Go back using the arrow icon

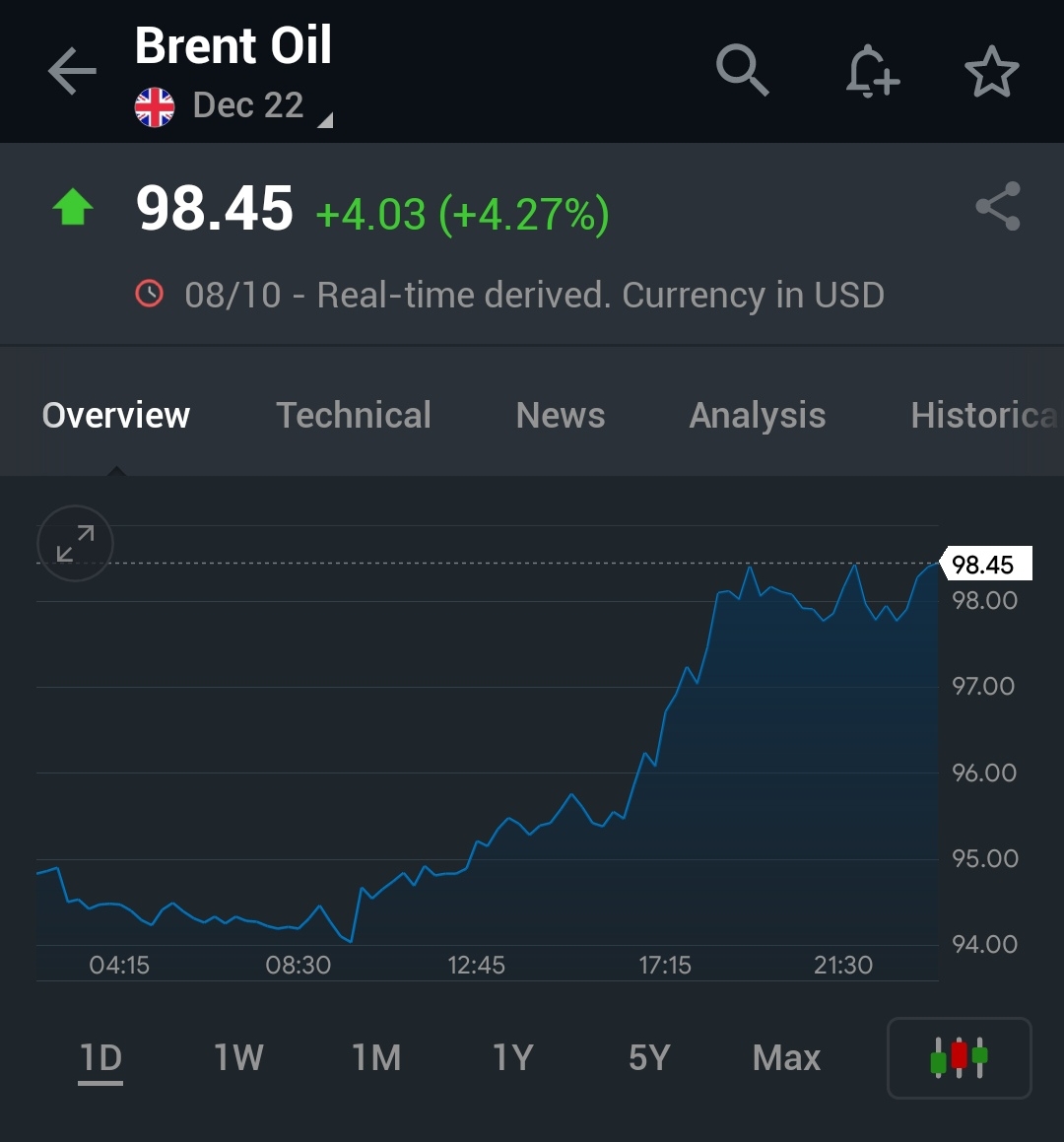(72, 72)
